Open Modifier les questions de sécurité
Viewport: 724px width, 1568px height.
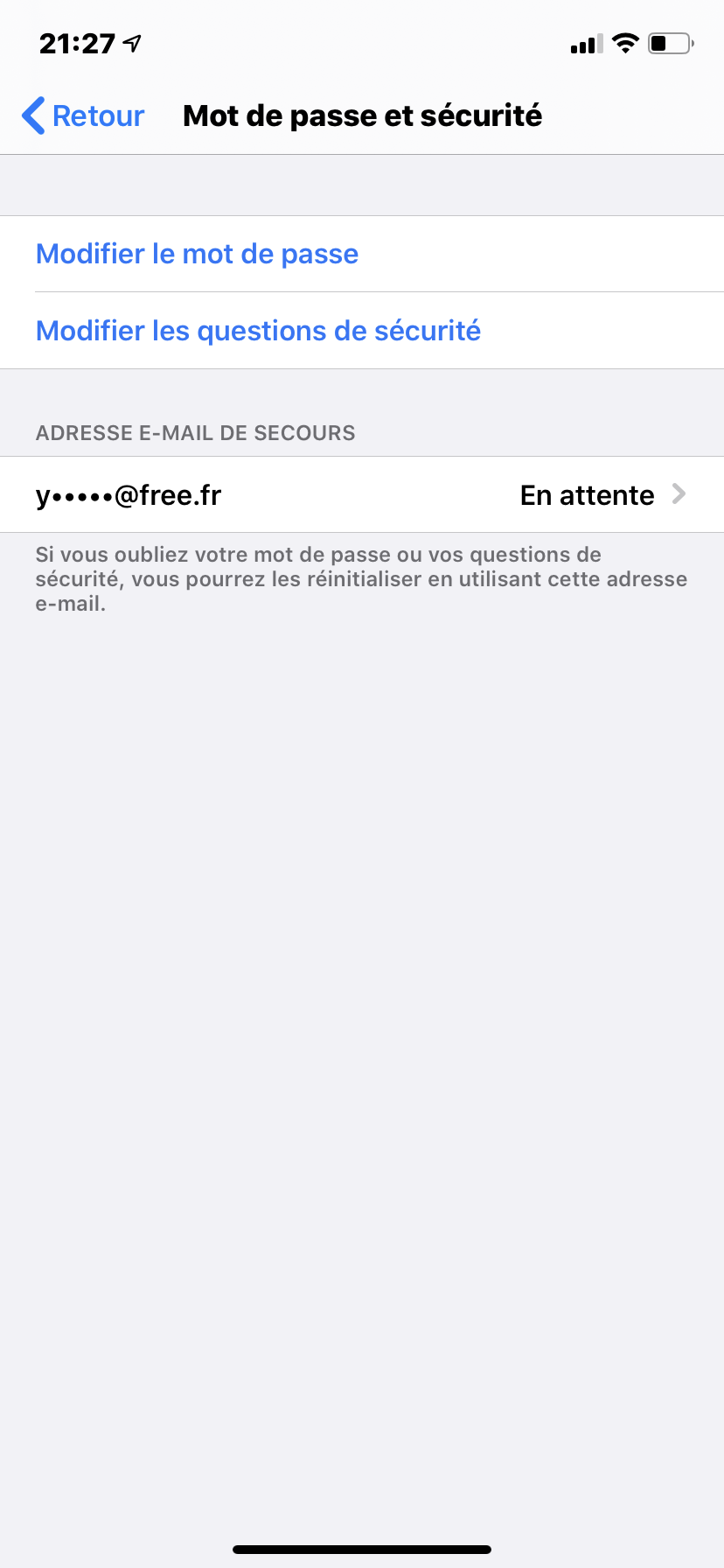pos(259,331)
